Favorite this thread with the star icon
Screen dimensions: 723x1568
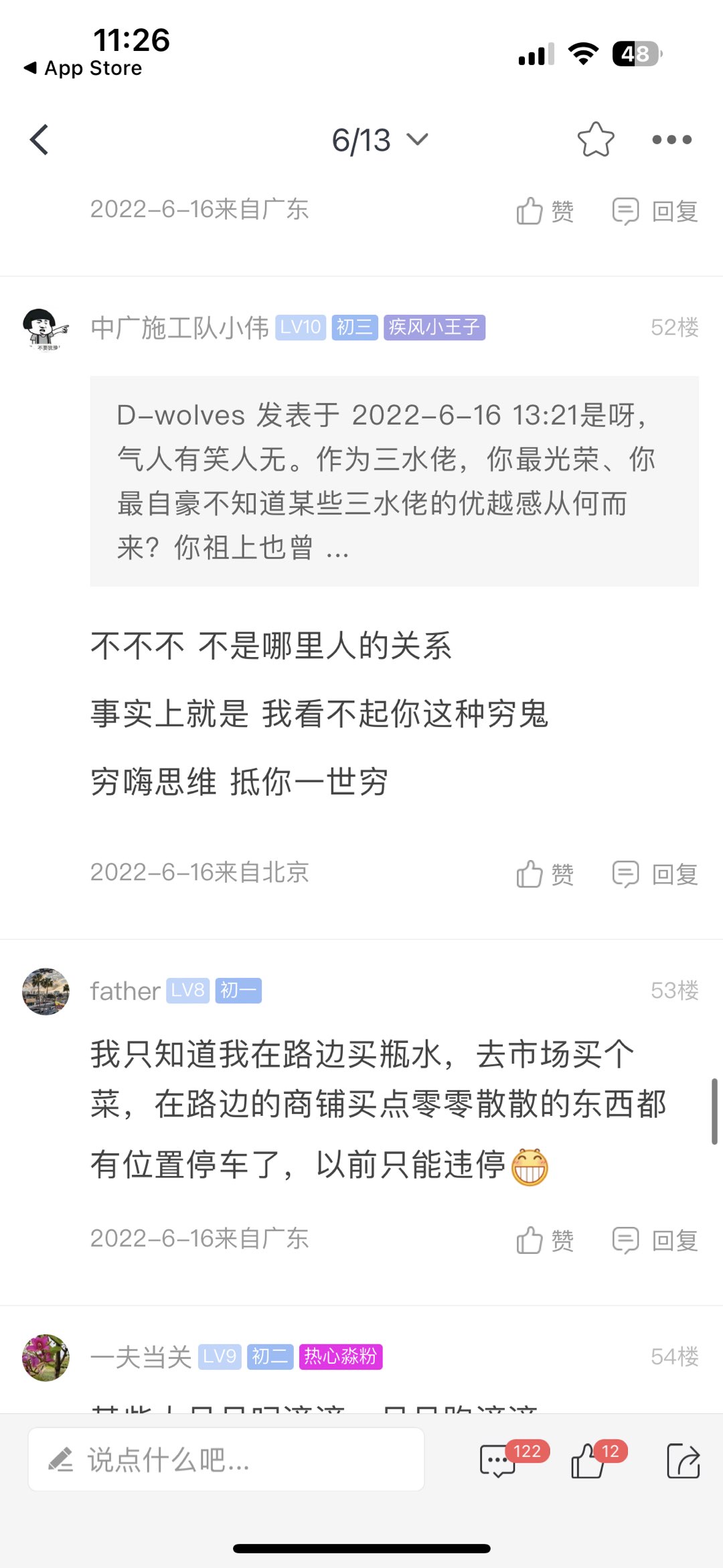coord(595,140)
